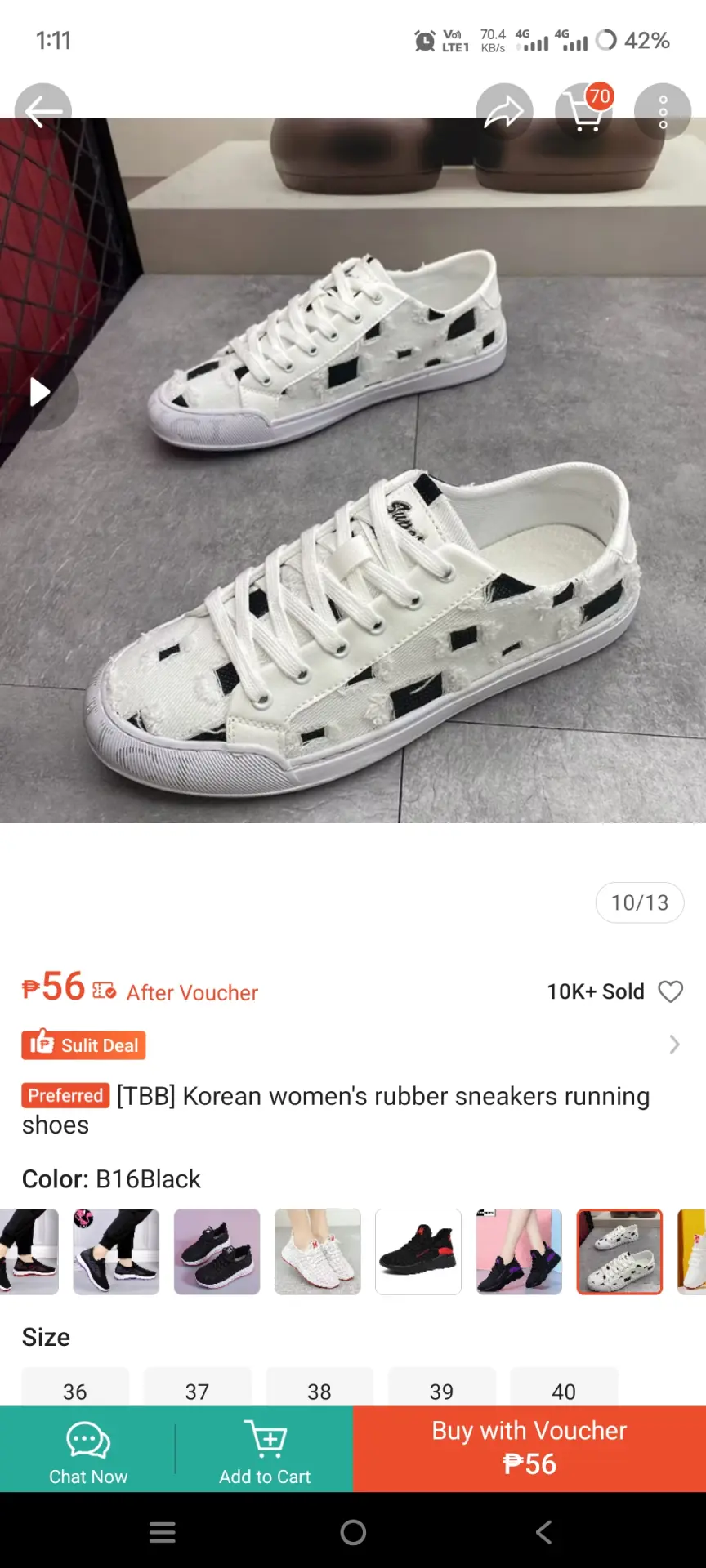706x1568 pixels.
Task: Select the white canvas sneaker with black patches
Action: [x=619, y=1252]
